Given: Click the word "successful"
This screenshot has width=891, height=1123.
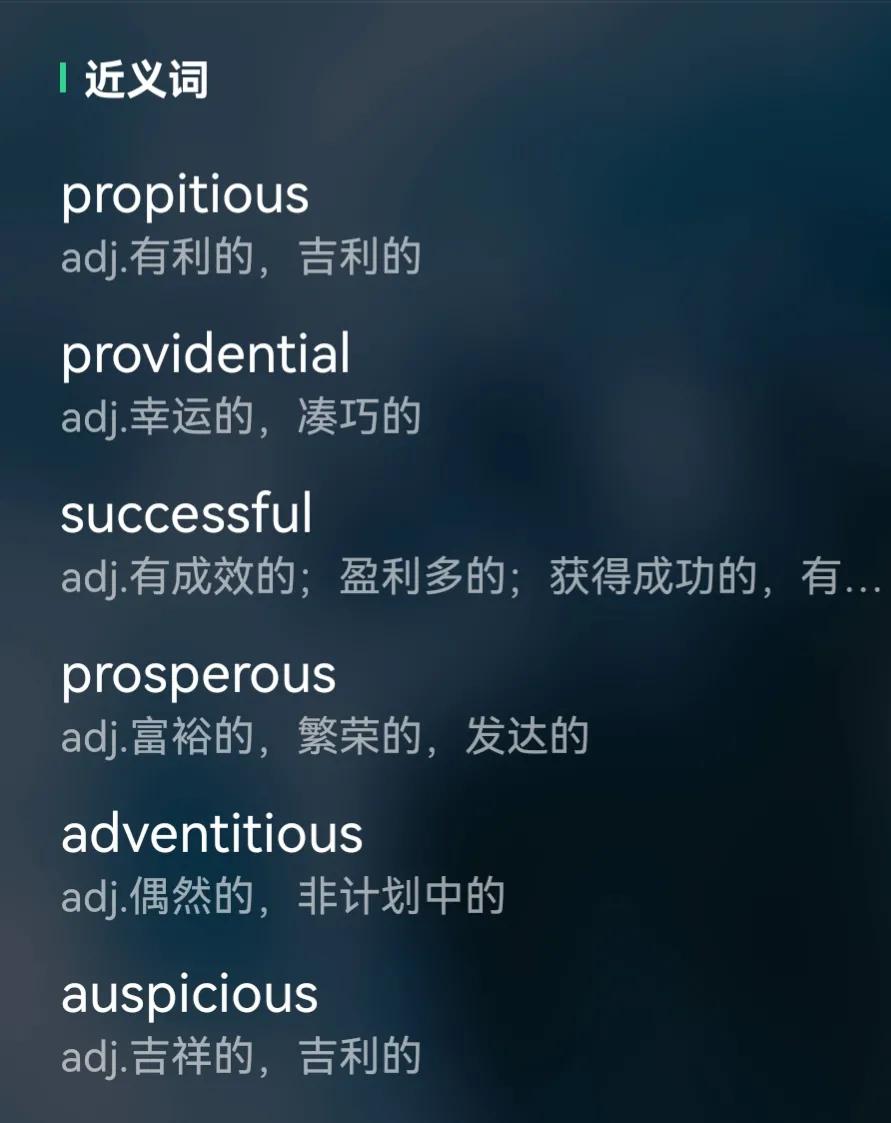Looking at the screenshot, I should (x=187, y=515).
